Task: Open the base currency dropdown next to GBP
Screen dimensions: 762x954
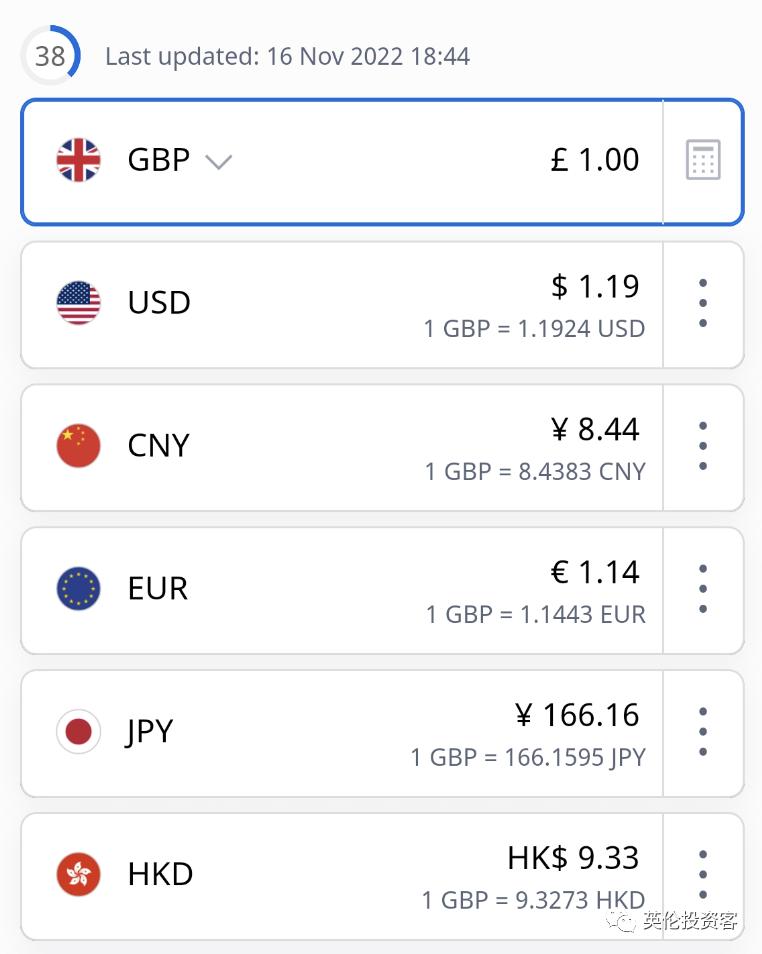Action: coord(218,160)
